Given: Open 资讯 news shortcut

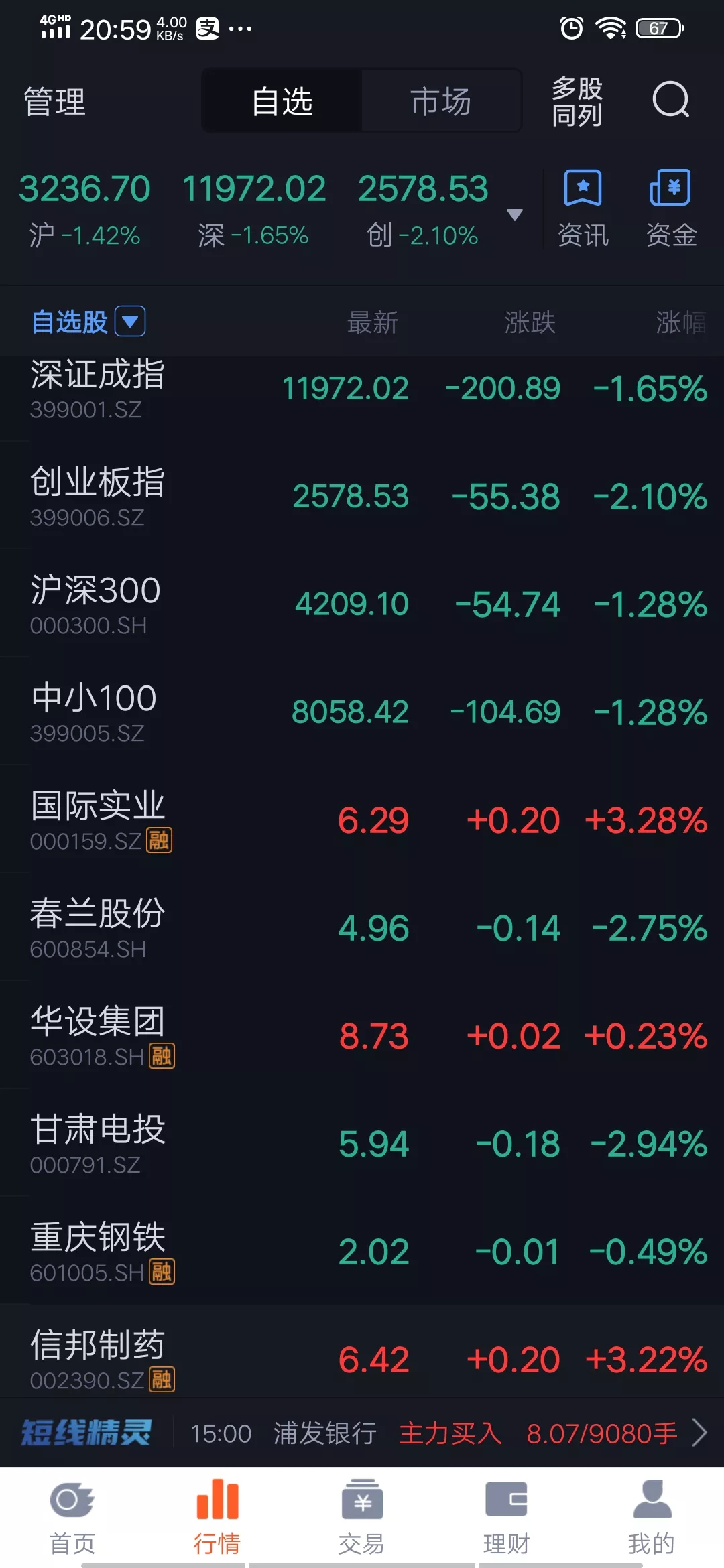Looking at the screenshot, I should point(583,208).
